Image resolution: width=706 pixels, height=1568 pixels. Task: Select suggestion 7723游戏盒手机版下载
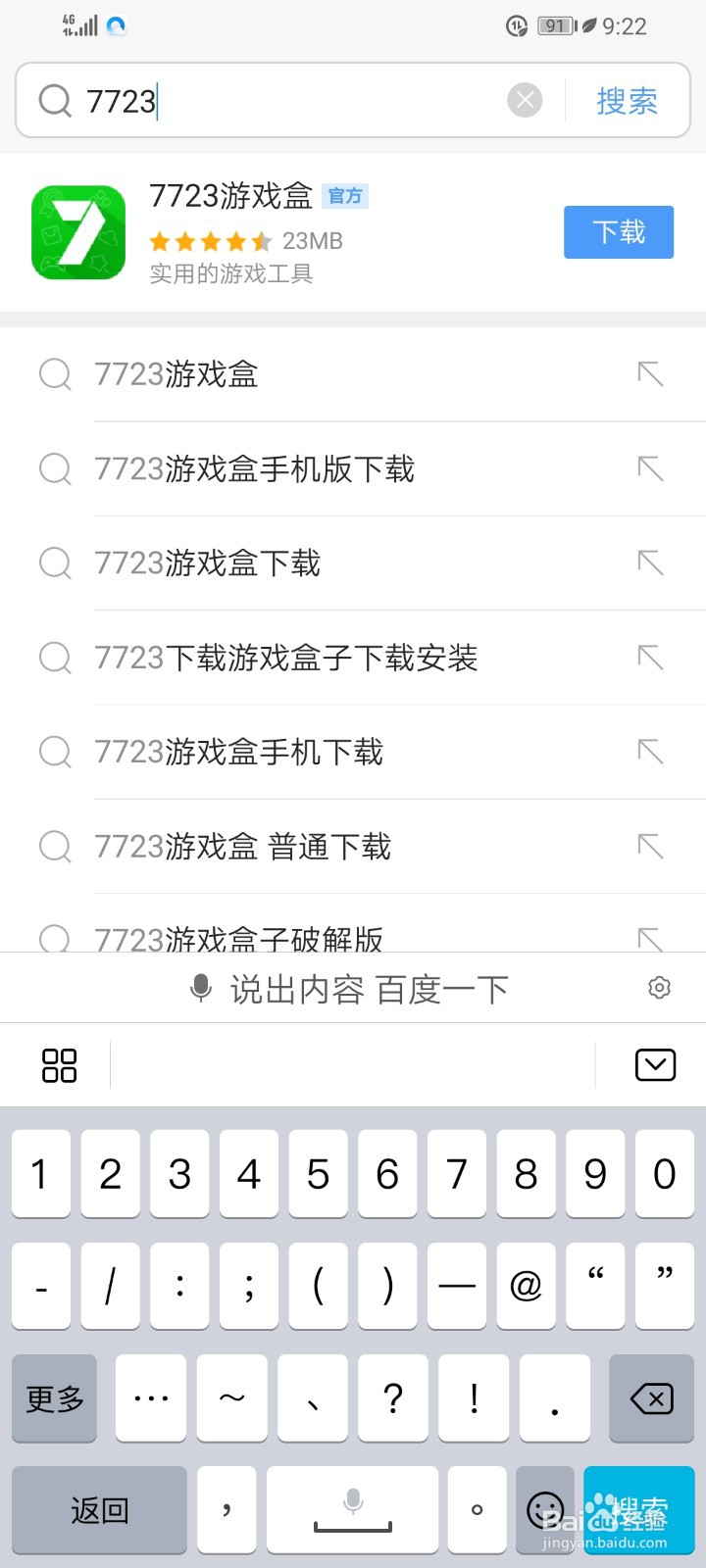[x=353, y=469]
